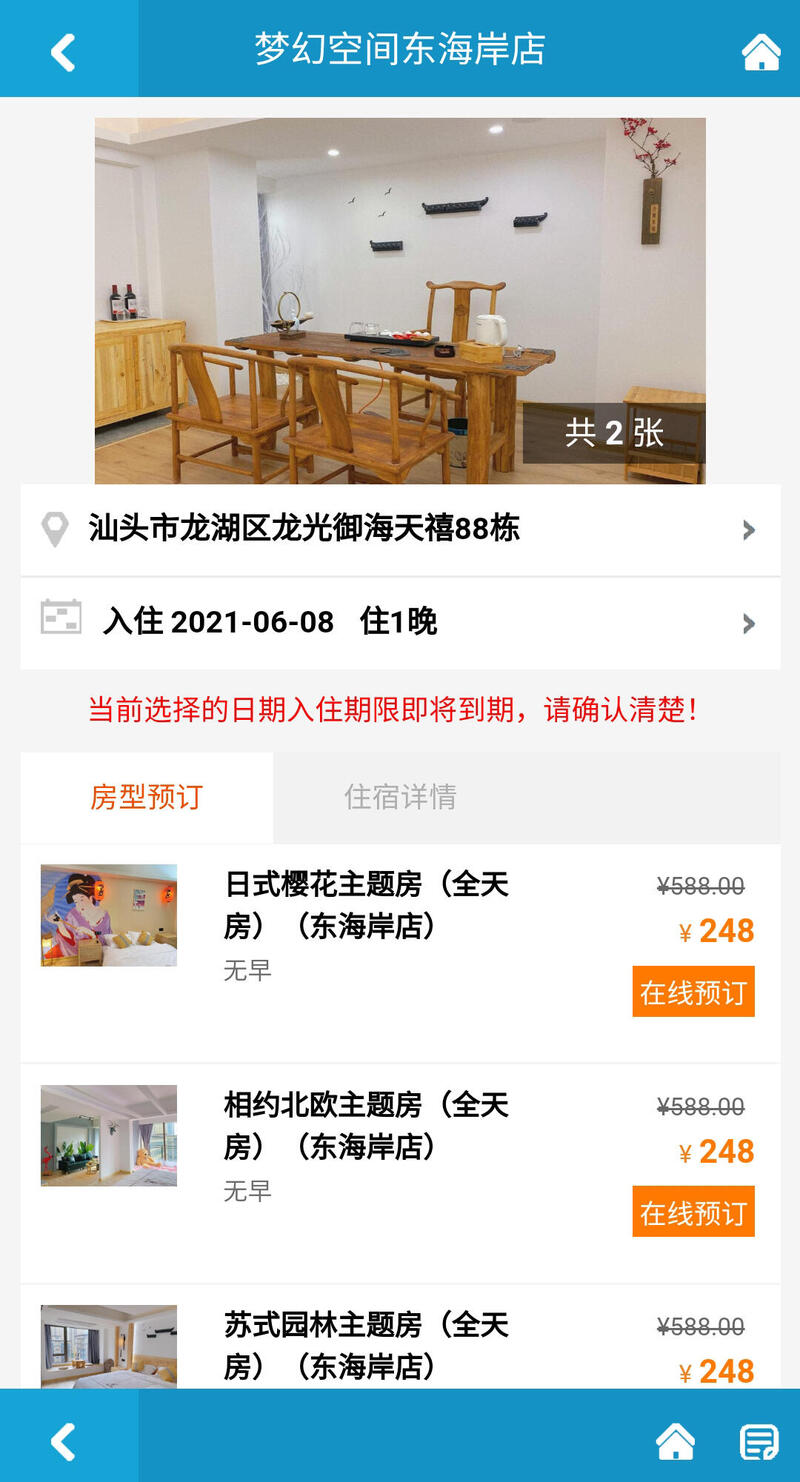This screenshot has width=800, height=1482.
Task: View the 苏式园林主题房 room listing
Action: tap(365, 1344)
